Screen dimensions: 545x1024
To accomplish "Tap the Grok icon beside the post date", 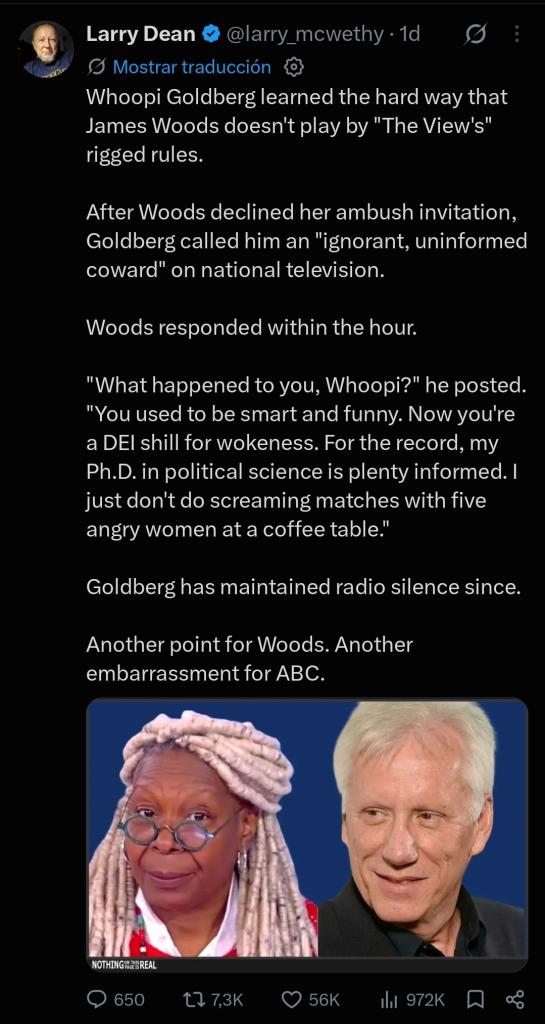I will click(475, 35).
